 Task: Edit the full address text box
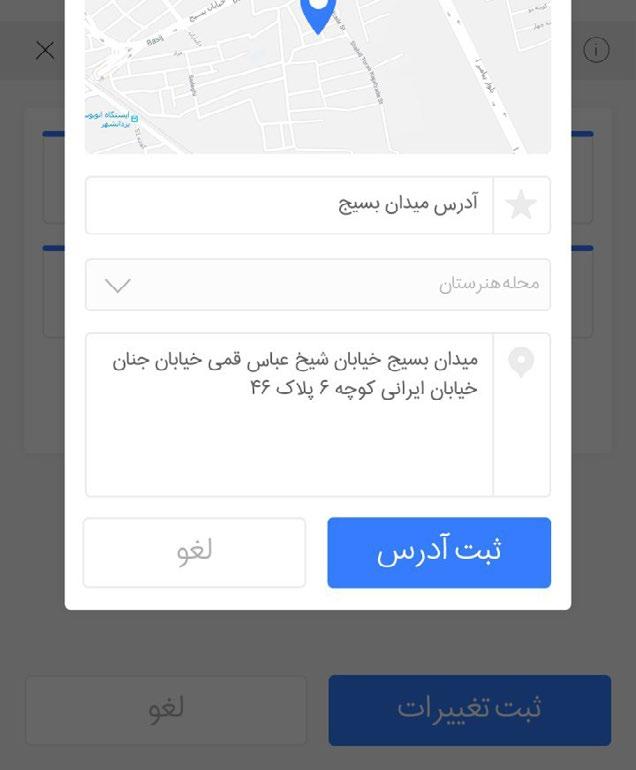pos(290,414)
